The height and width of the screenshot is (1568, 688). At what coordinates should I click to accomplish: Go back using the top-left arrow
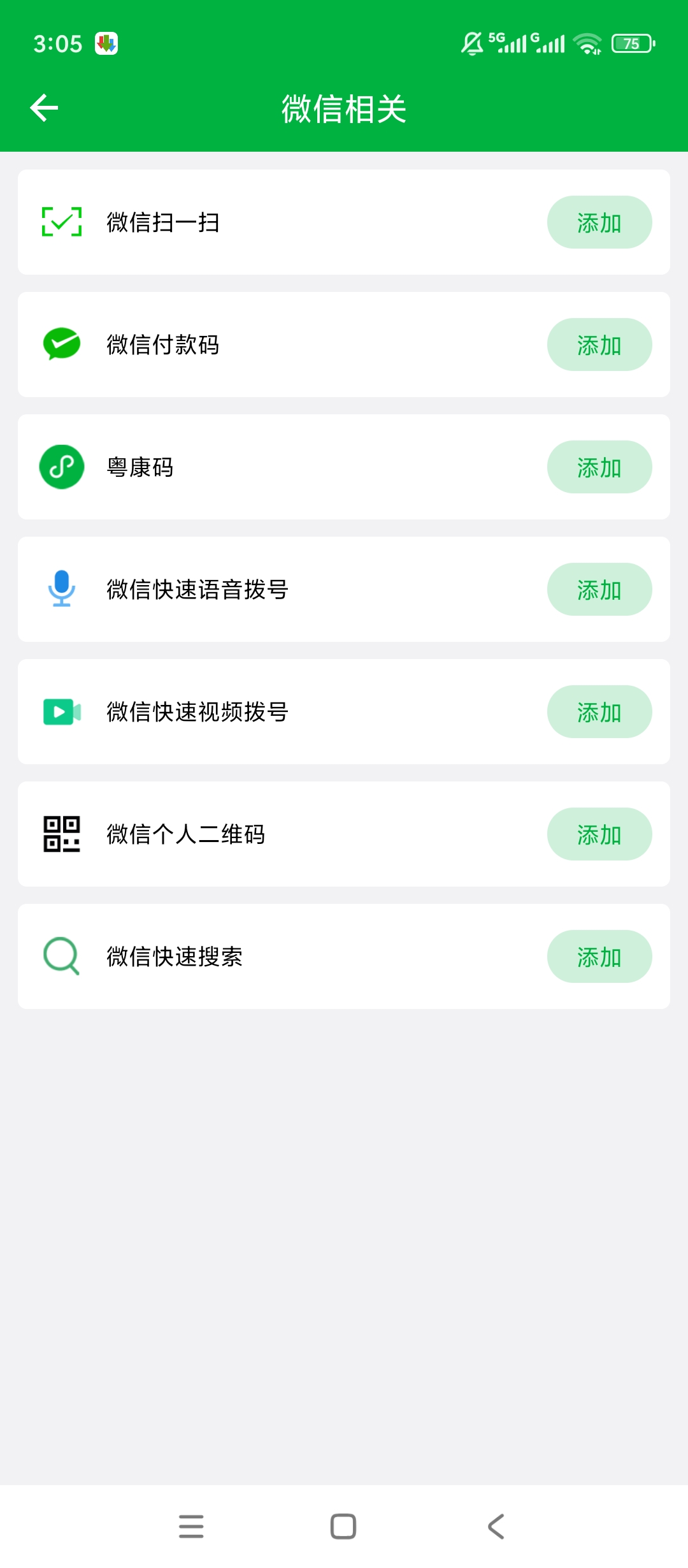[x=44, y=108]
